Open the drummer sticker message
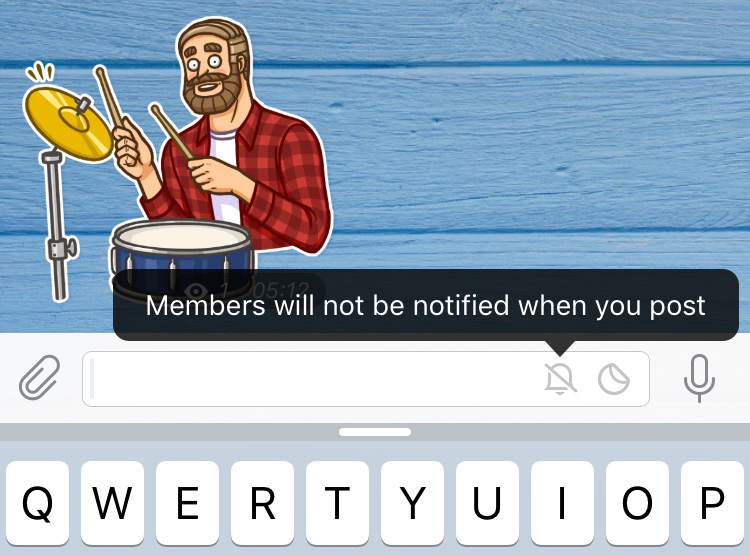 tap(177, 160)
